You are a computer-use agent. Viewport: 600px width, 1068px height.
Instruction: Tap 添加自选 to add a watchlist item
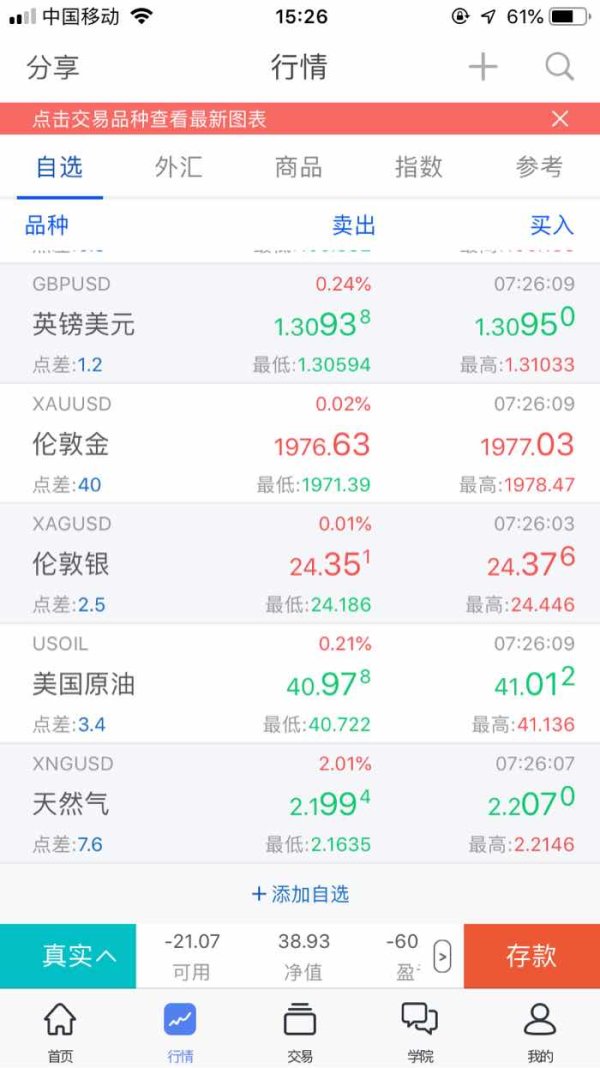coord(300,894)
